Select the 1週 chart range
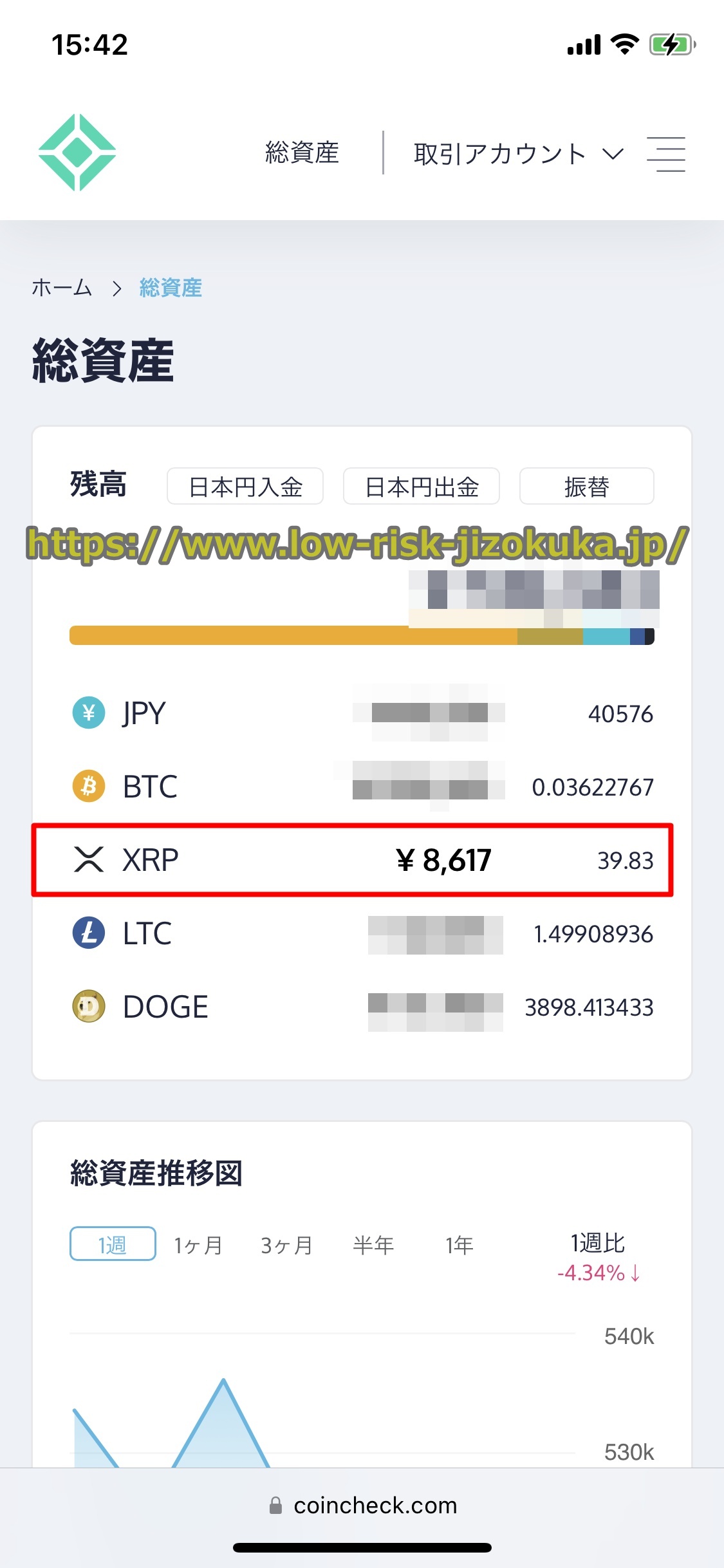724x1568 pixels. point(113,1244)
